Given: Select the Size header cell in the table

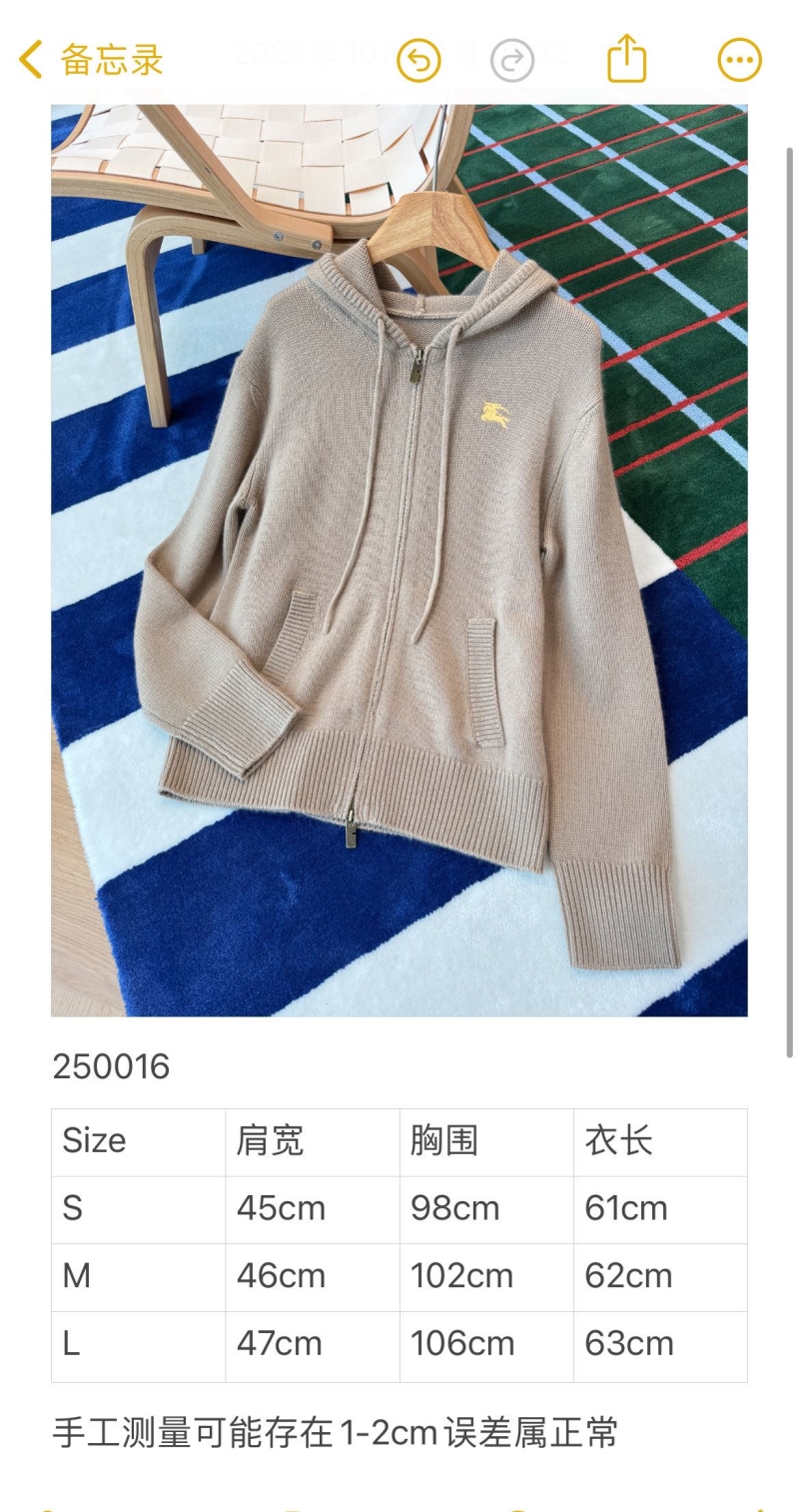Looking at the screenshot, I should 95,1140.
